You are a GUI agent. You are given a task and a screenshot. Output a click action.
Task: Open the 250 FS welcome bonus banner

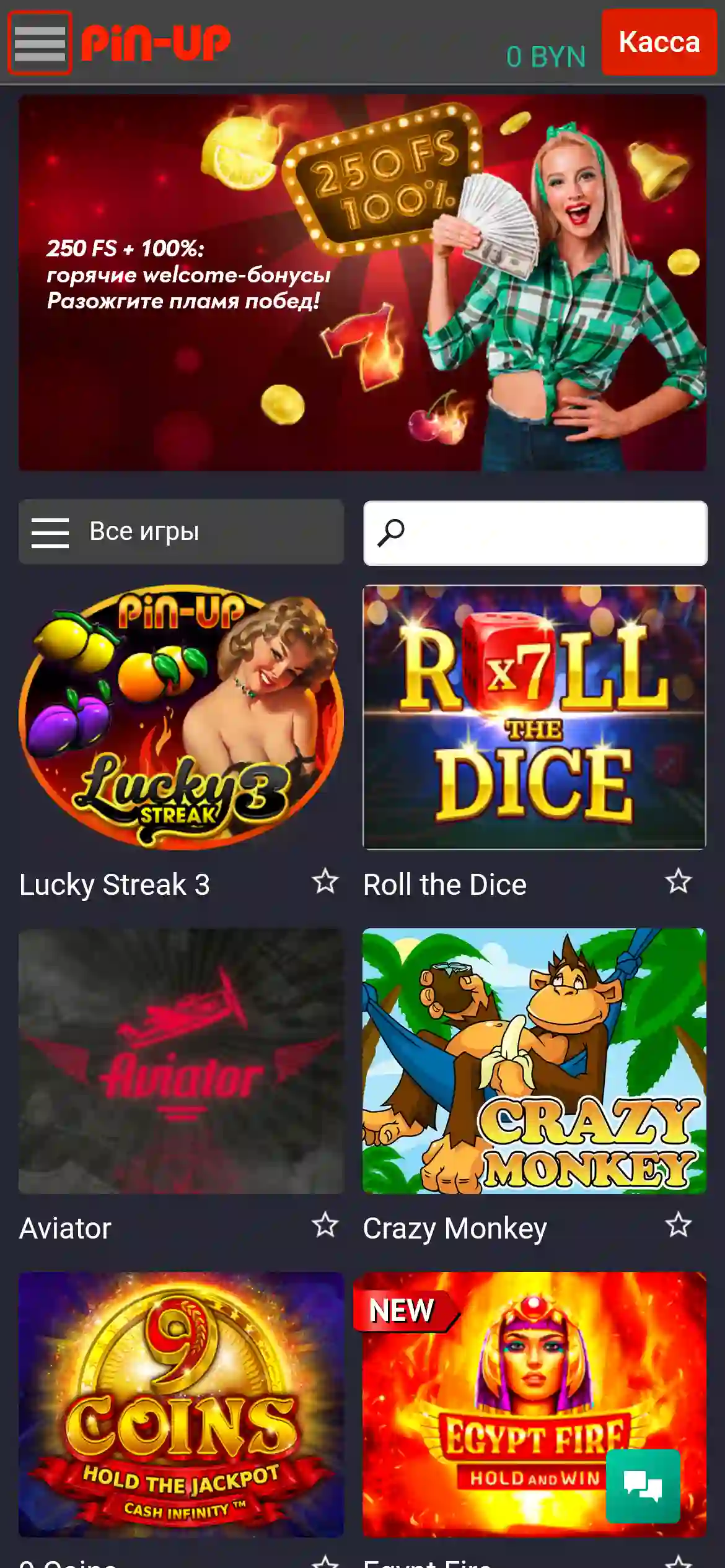pos(362,282)
